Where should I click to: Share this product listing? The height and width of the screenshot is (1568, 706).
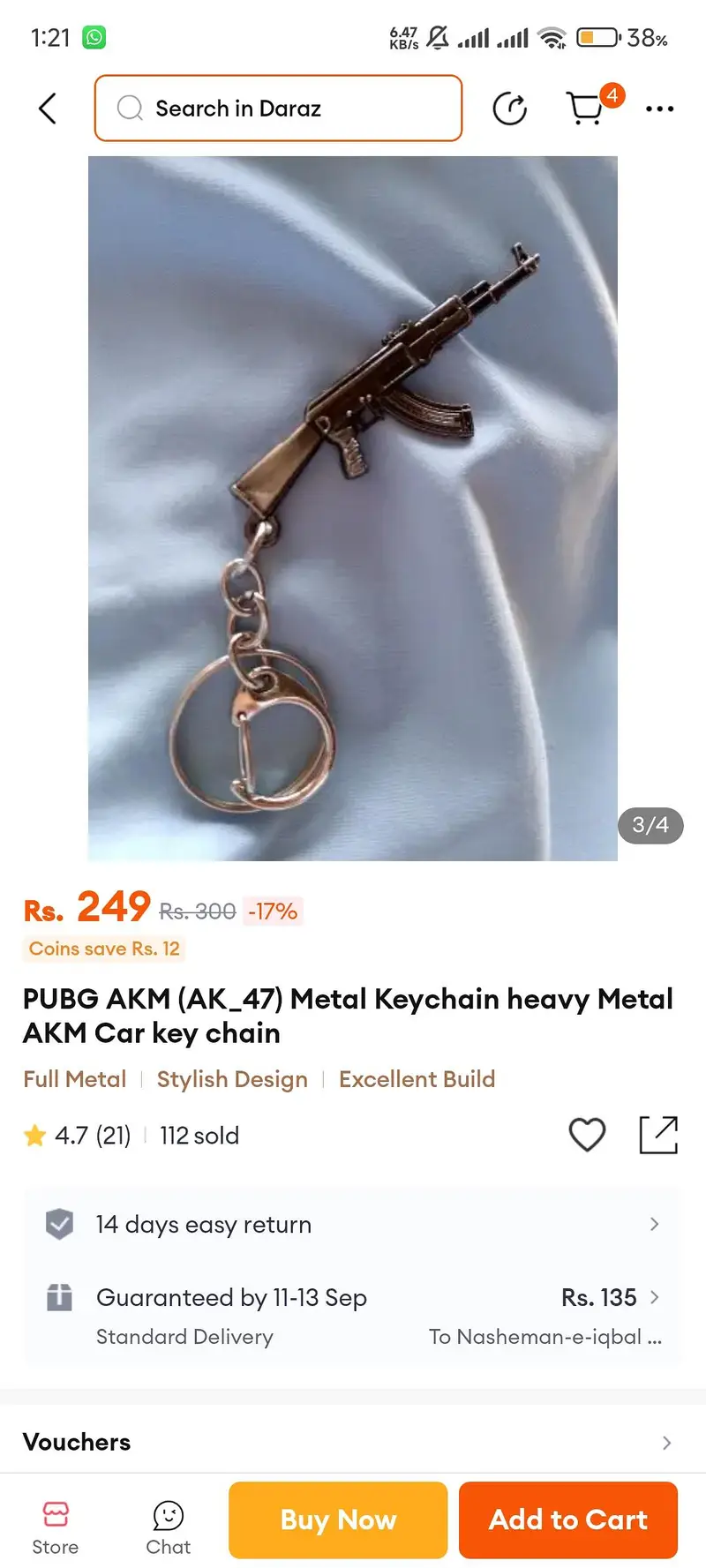coord(658,1135)
